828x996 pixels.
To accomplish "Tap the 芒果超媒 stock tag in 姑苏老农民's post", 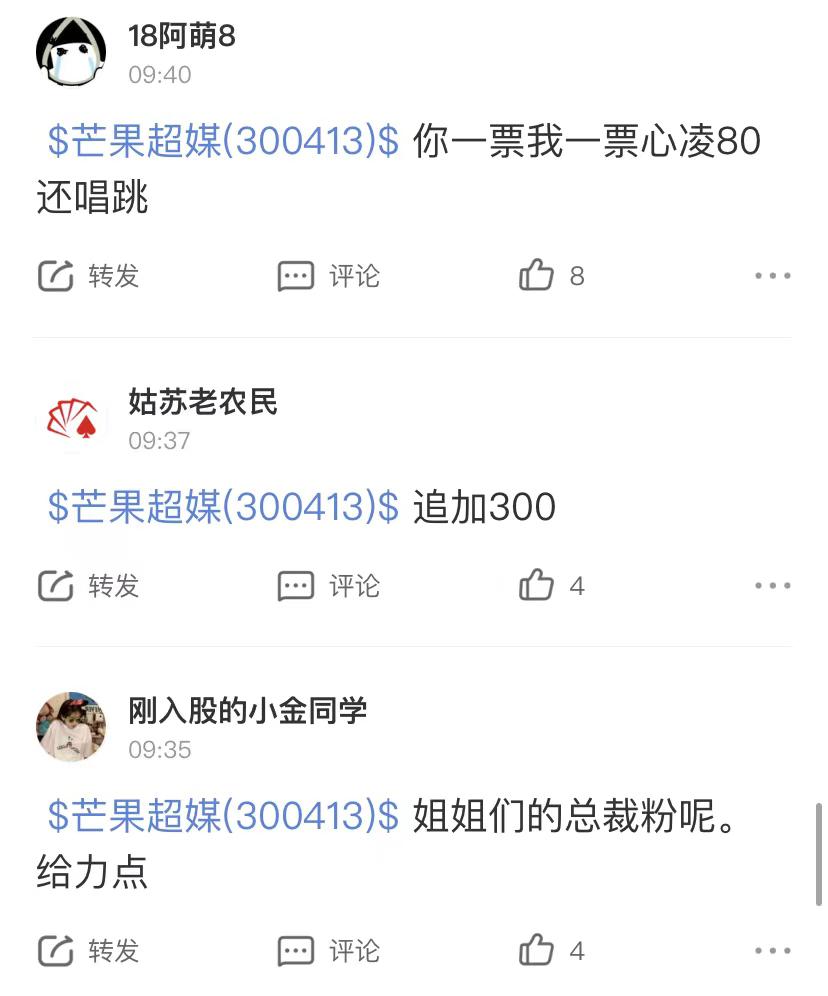I will pyautogui.click(x=223, y=508).
